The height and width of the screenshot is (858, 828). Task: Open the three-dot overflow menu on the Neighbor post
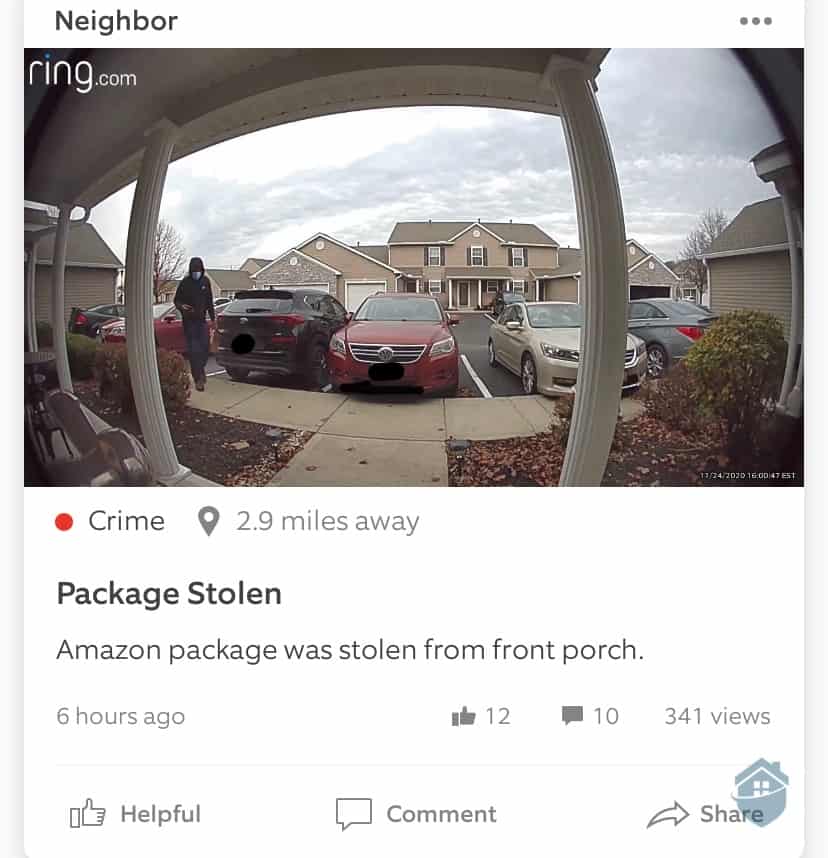(755, 21)
